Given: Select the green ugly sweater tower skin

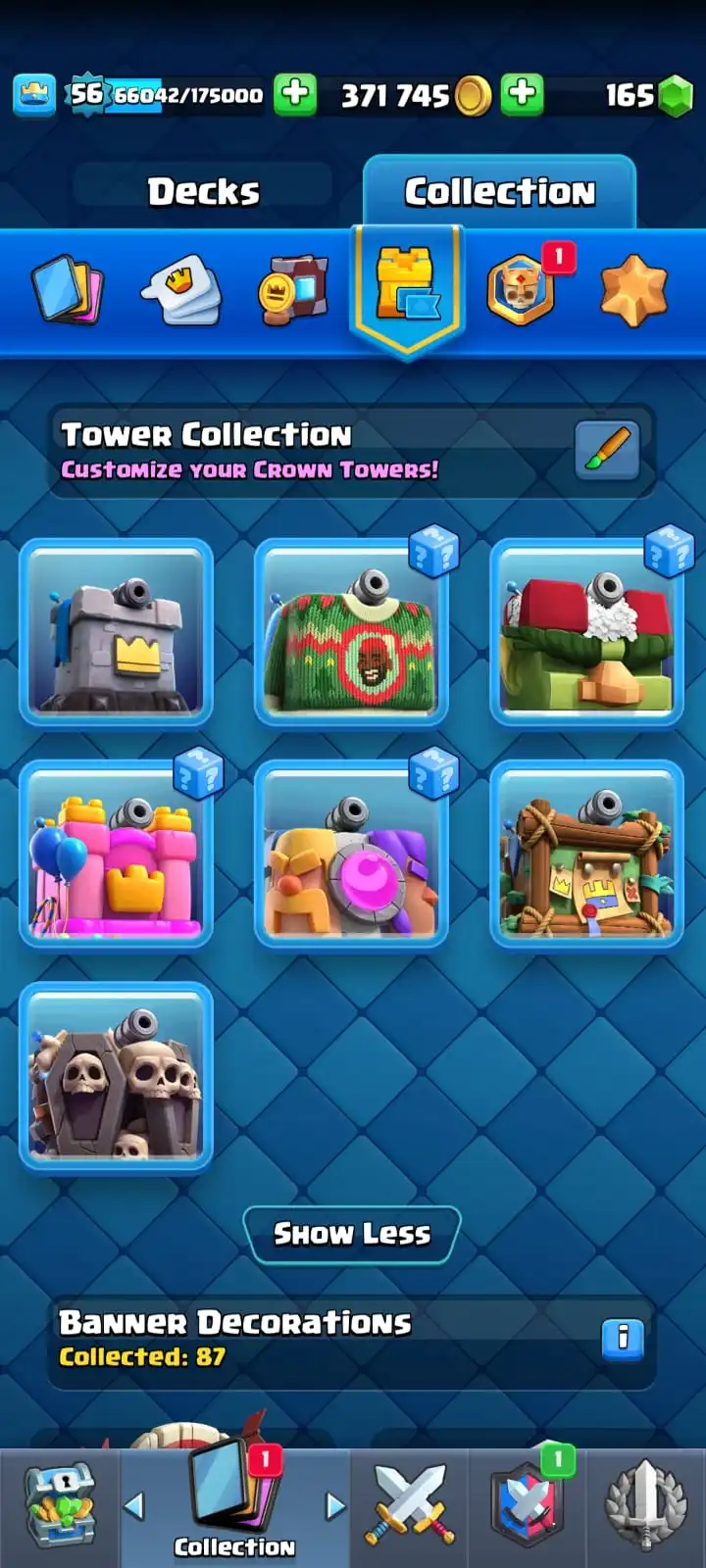Looking at the screenshot, I should tap(351, 632).
